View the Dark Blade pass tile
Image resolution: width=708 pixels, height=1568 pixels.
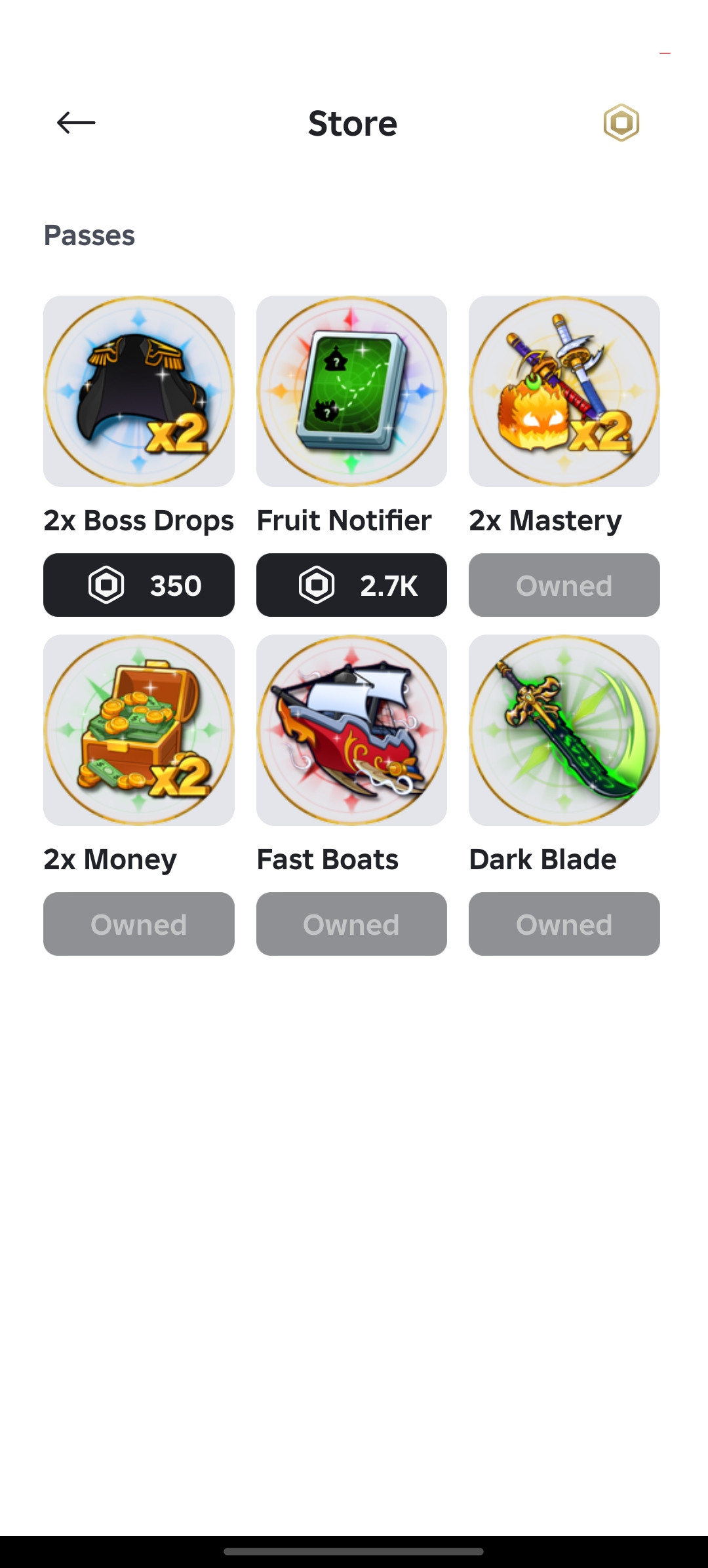pyautogui.click(x=564, y=730)
